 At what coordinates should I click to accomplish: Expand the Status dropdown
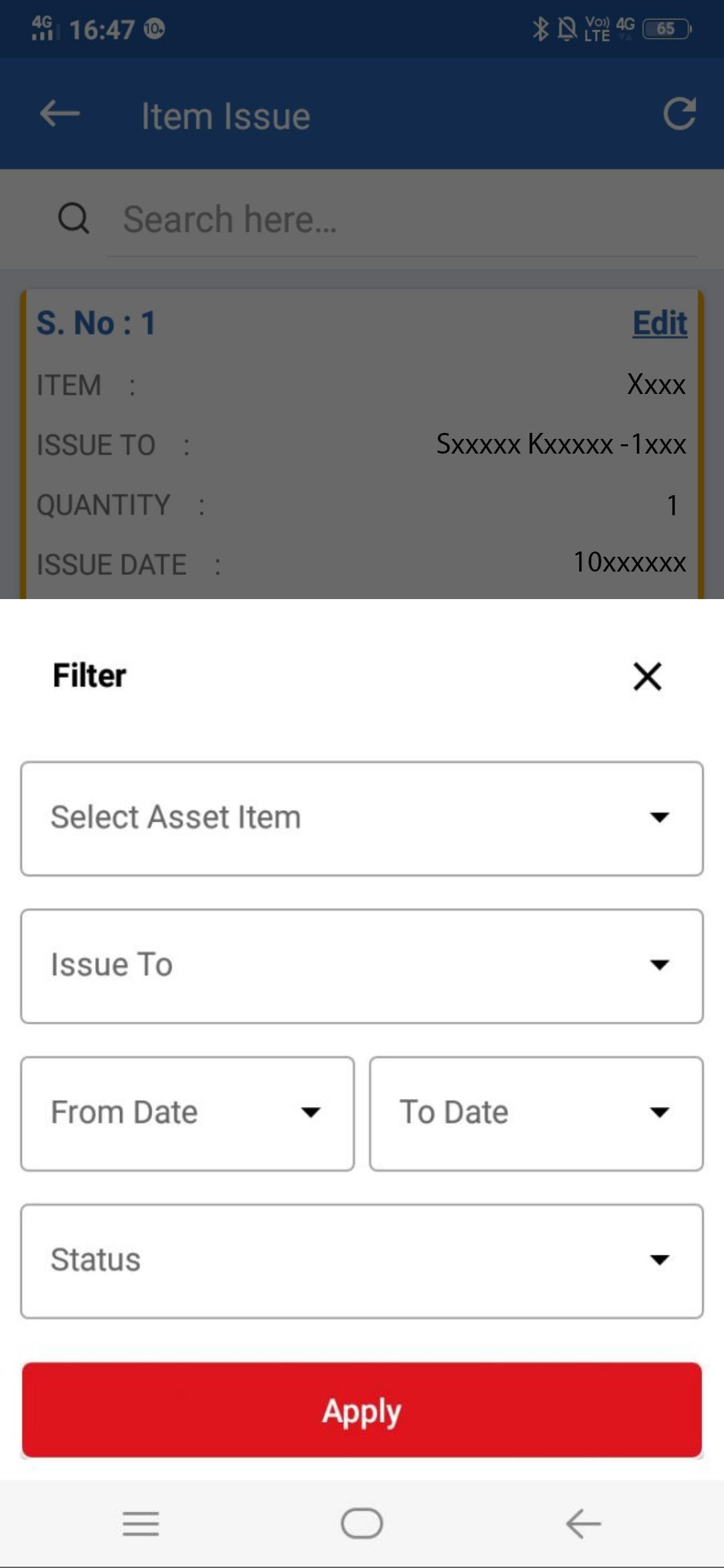tap(362, 1261)
